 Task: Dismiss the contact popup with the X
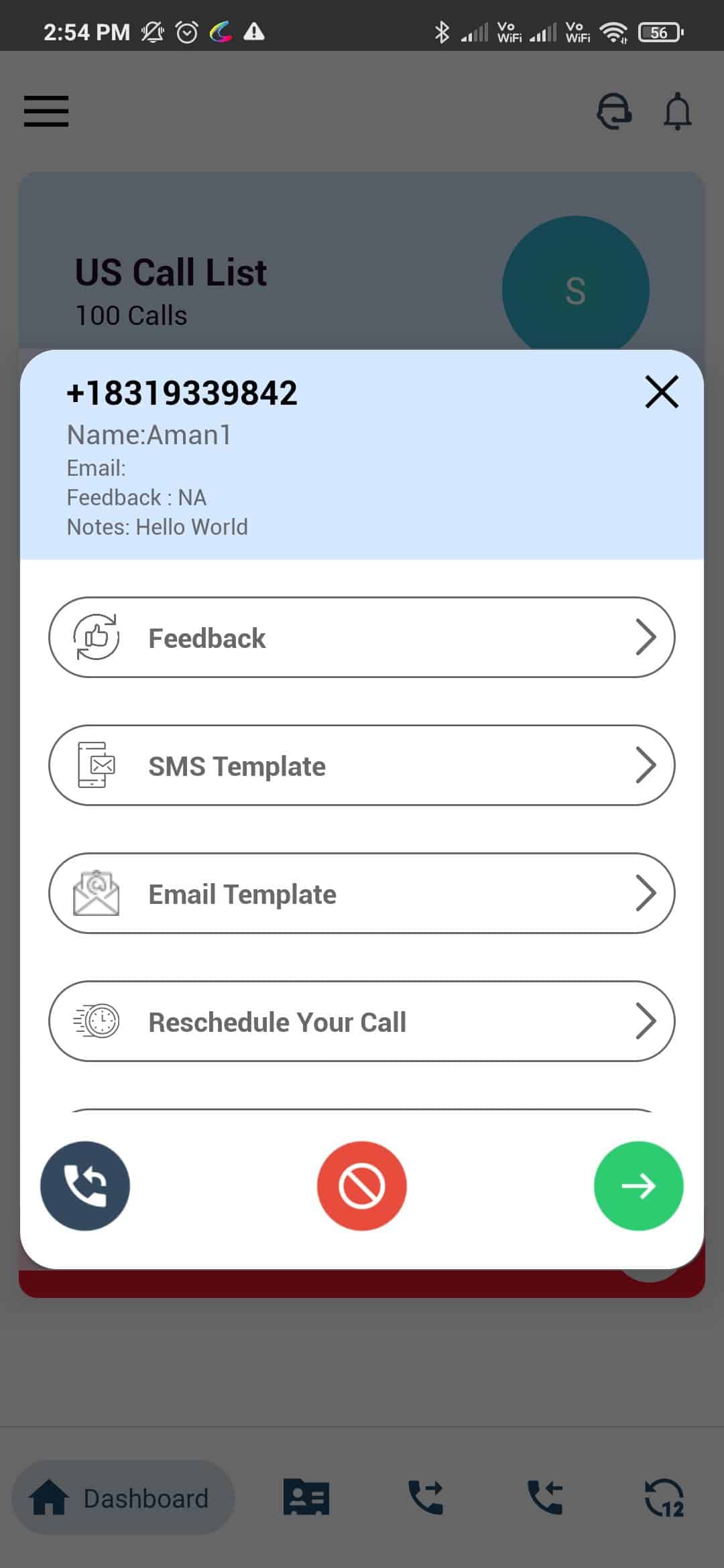pos(662,393)
